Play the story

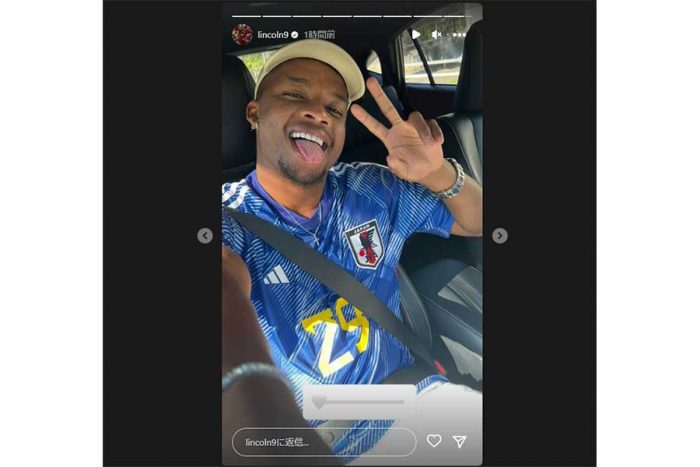[x=416, y=34]
